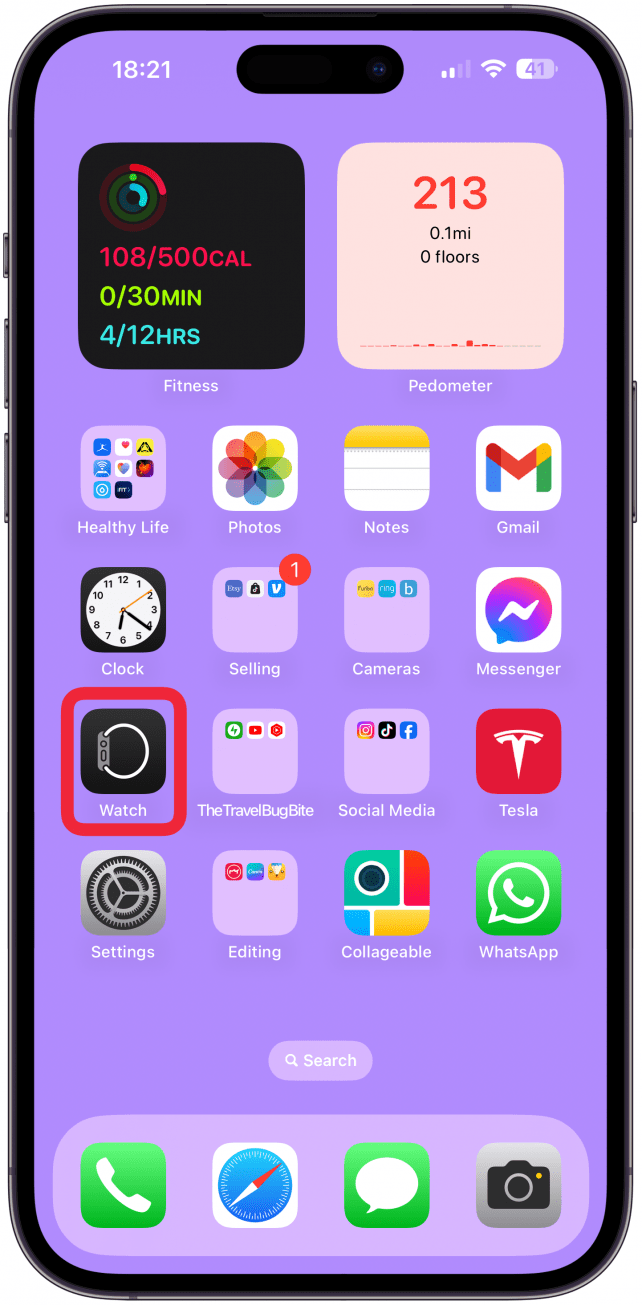Launch the Tesla app
This screenshot has width=642, height=1305.
[518, 751]
